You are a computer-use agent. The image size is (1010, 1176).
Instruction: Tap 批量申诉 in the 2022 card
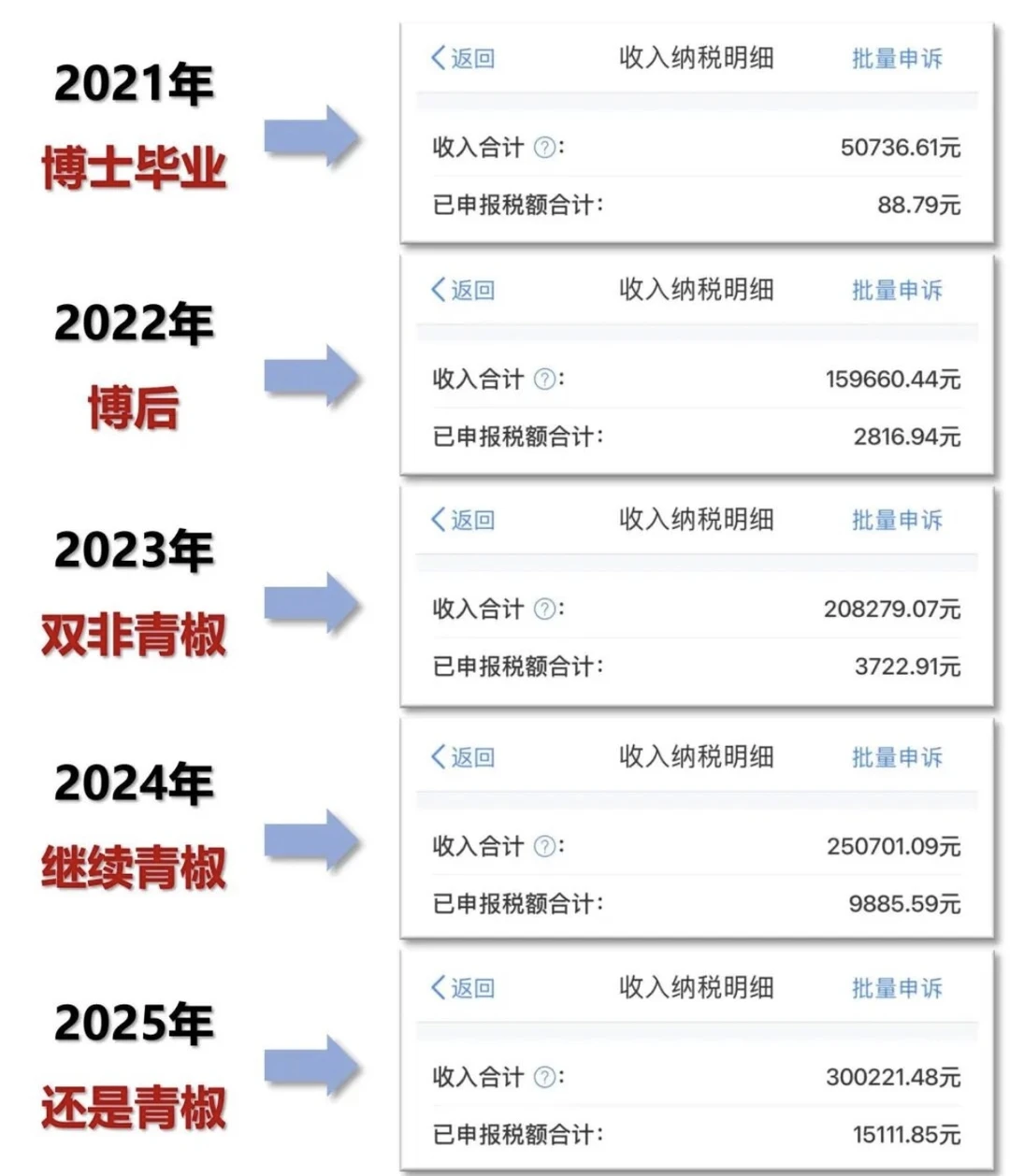(895, 291)
